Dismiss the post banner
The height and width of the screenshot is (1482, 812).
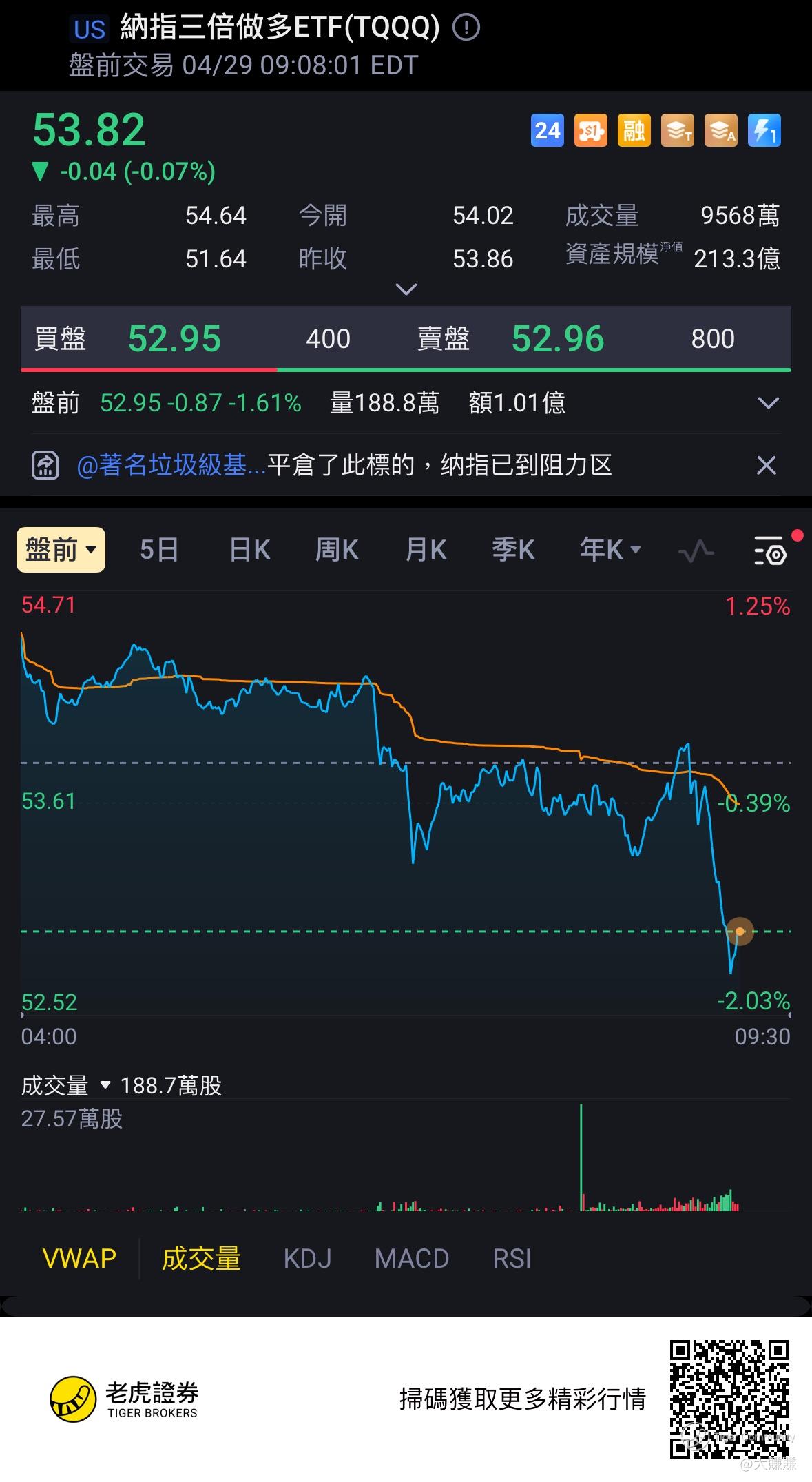[766, 466]
